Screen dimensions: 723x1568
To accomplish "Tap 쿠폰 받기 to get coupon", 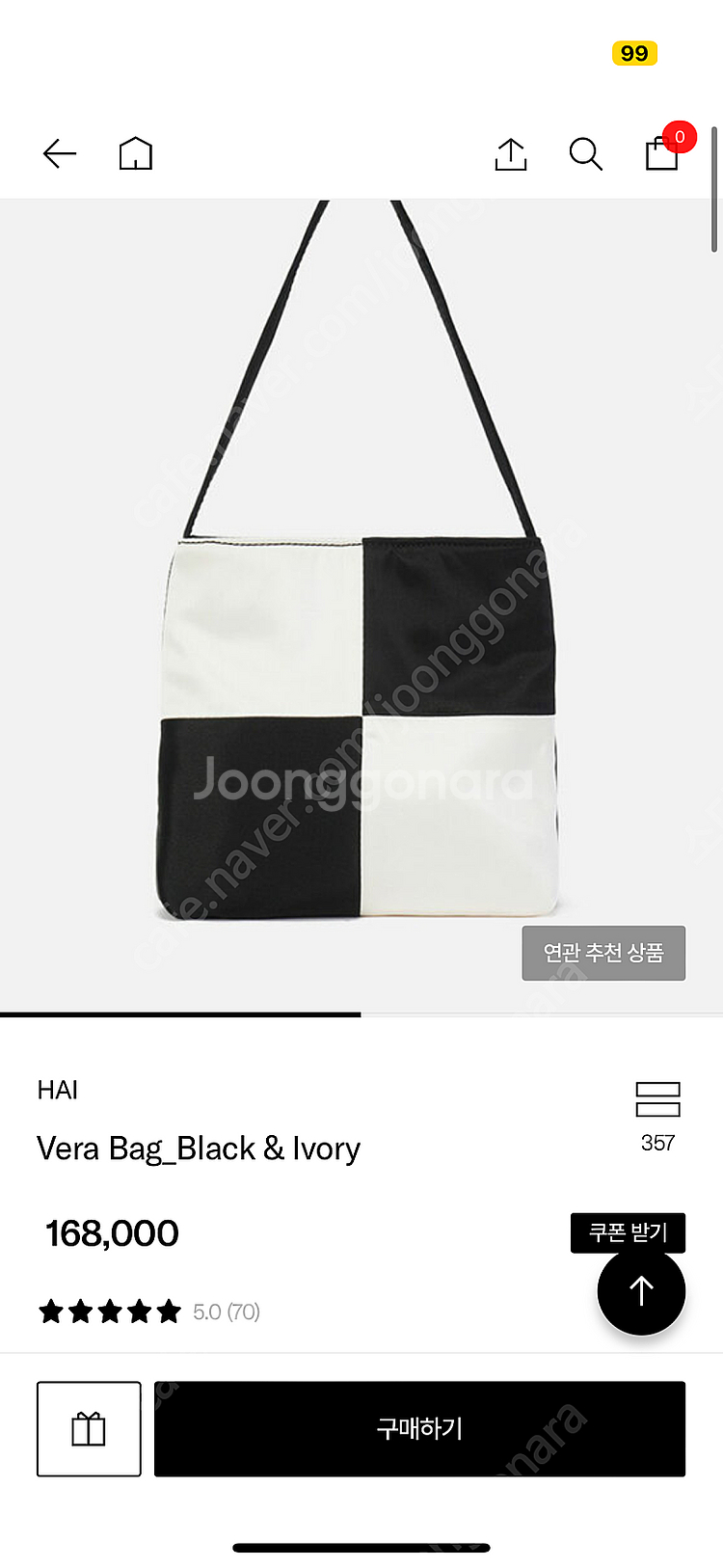I will click(628, 1232).
